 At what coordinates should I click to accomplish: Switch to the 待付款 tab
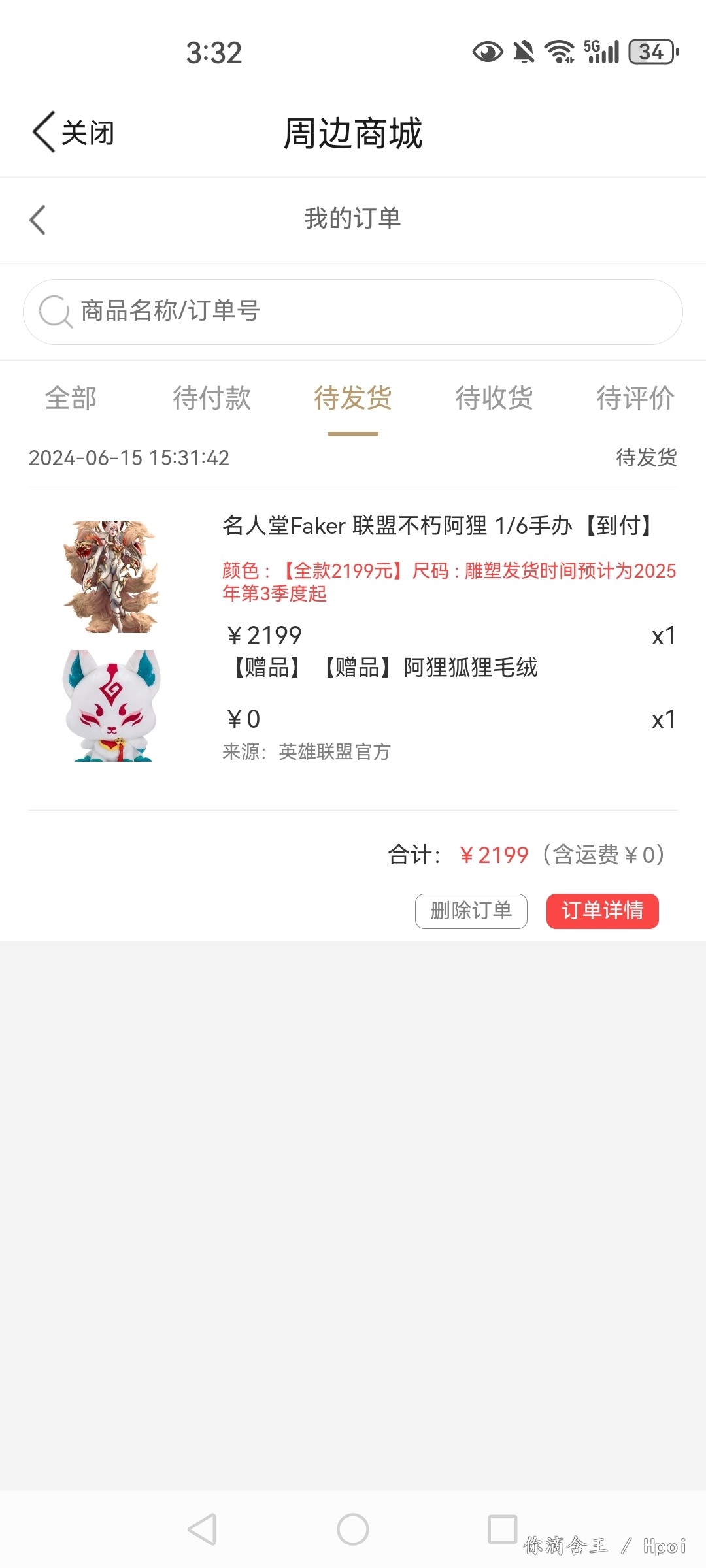coord(212,398)
